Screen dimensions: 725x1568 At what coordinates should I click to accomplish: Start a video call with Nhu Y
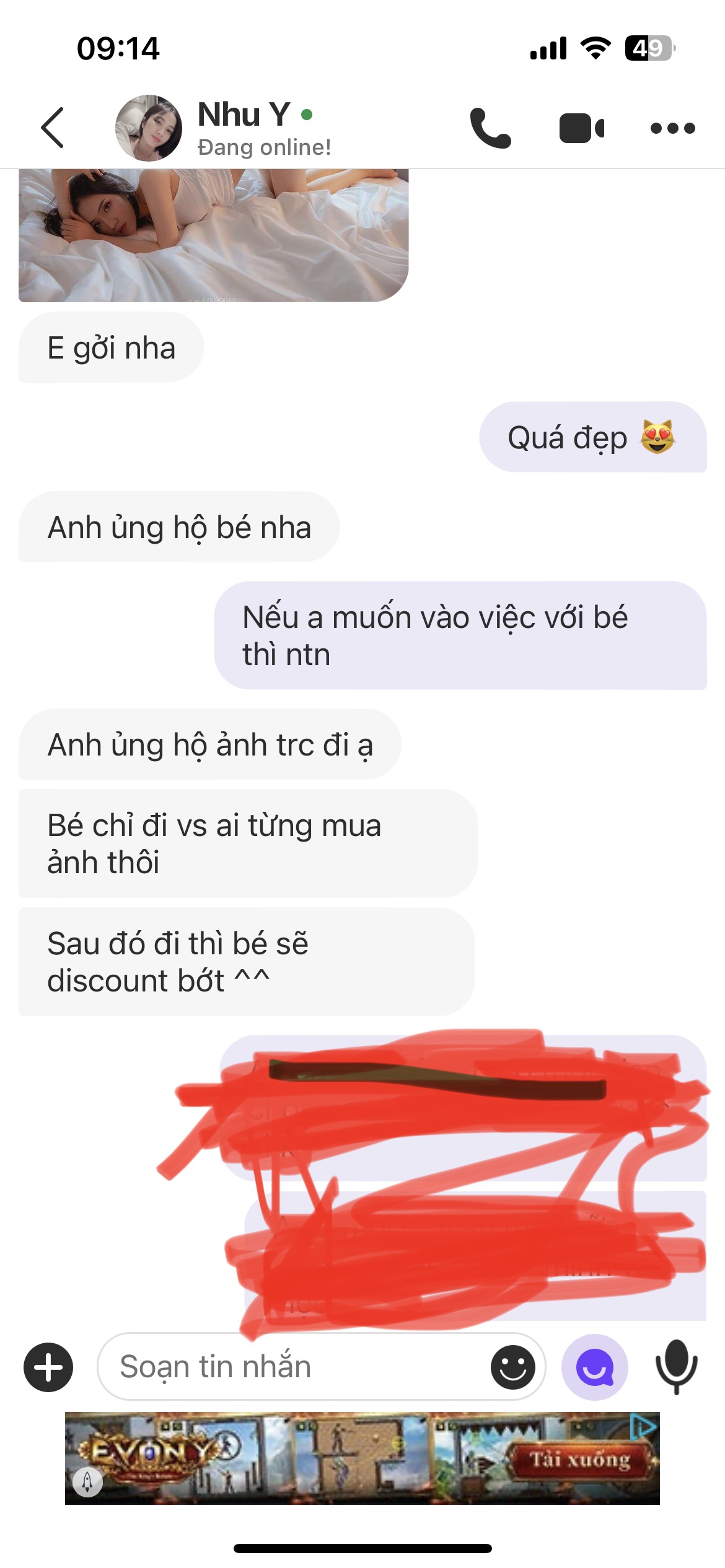[581, 128]
